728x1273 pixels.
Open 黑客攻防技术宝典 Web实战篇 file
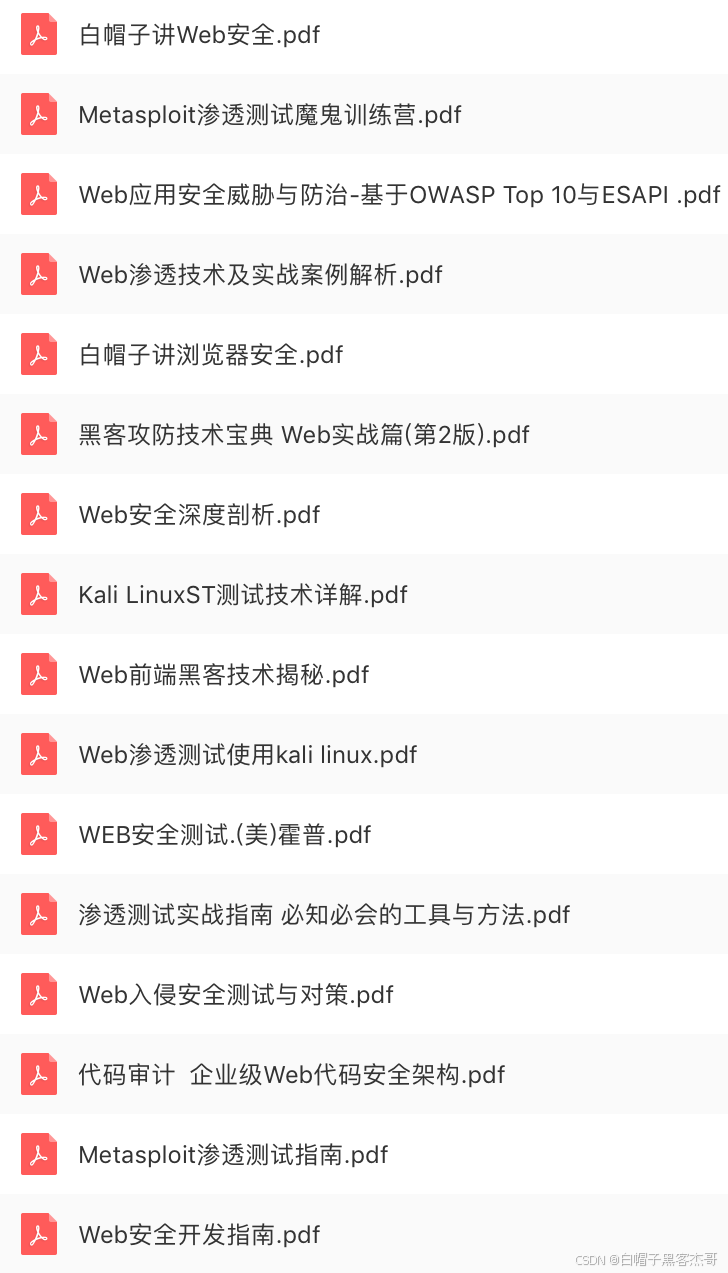364,434
